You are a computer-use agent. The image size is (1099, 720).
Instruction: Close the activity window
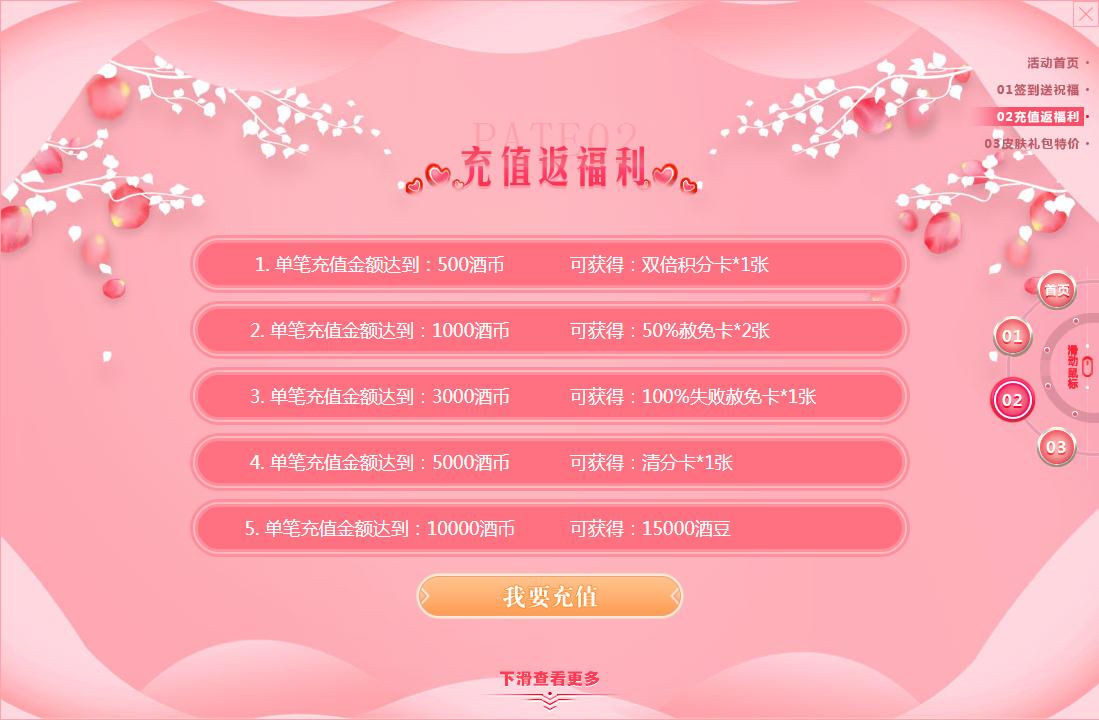(1085, 14)
